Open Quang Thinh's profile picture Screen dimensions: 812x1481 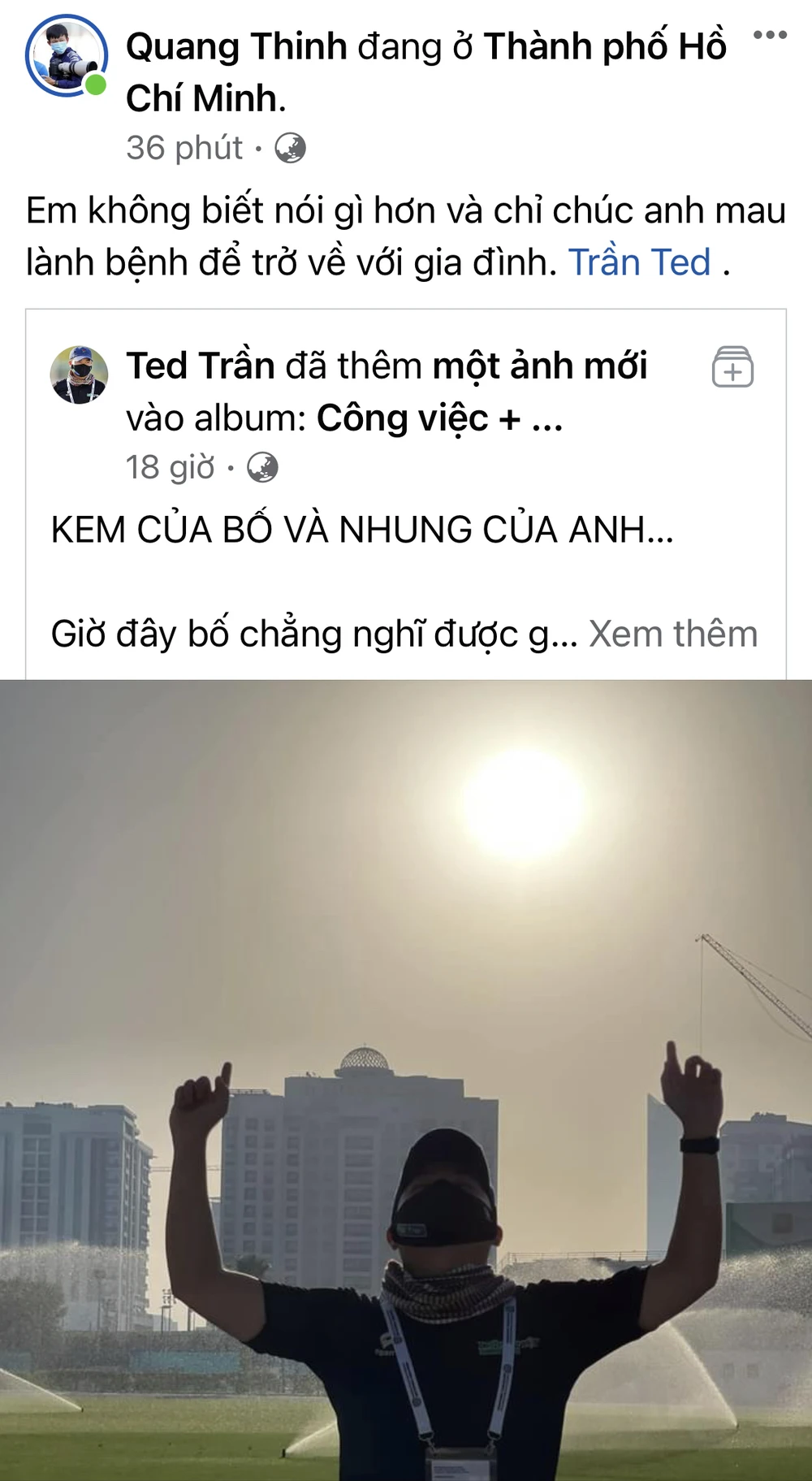pyautogui.click(x=67, y=56)
